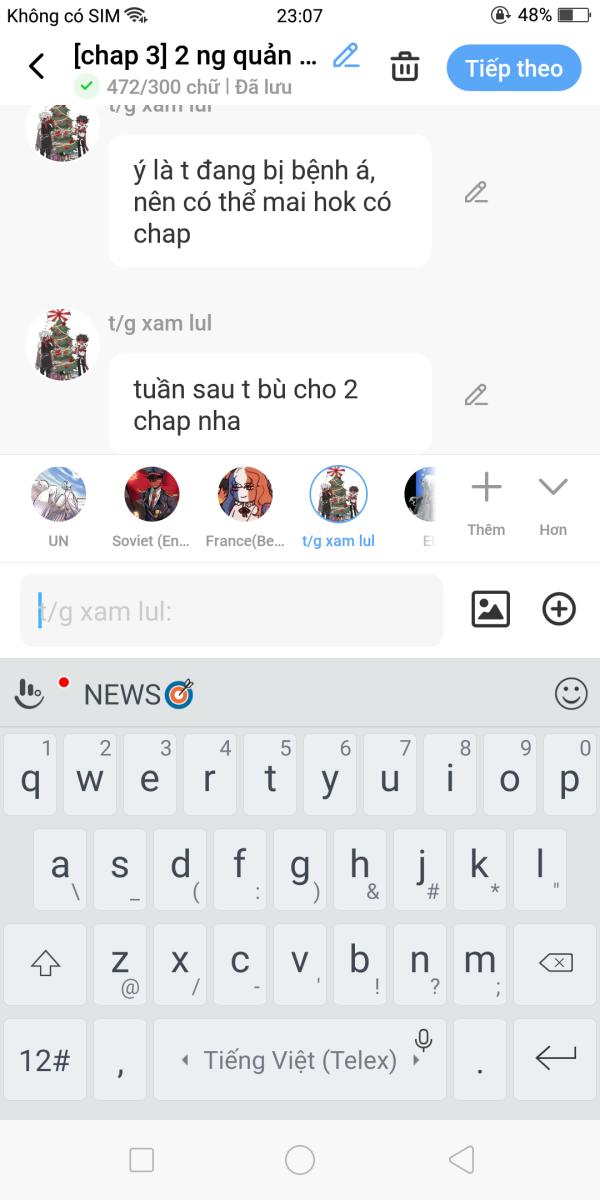Edit the chapter title with pencil icon

(x=346, y=55)
